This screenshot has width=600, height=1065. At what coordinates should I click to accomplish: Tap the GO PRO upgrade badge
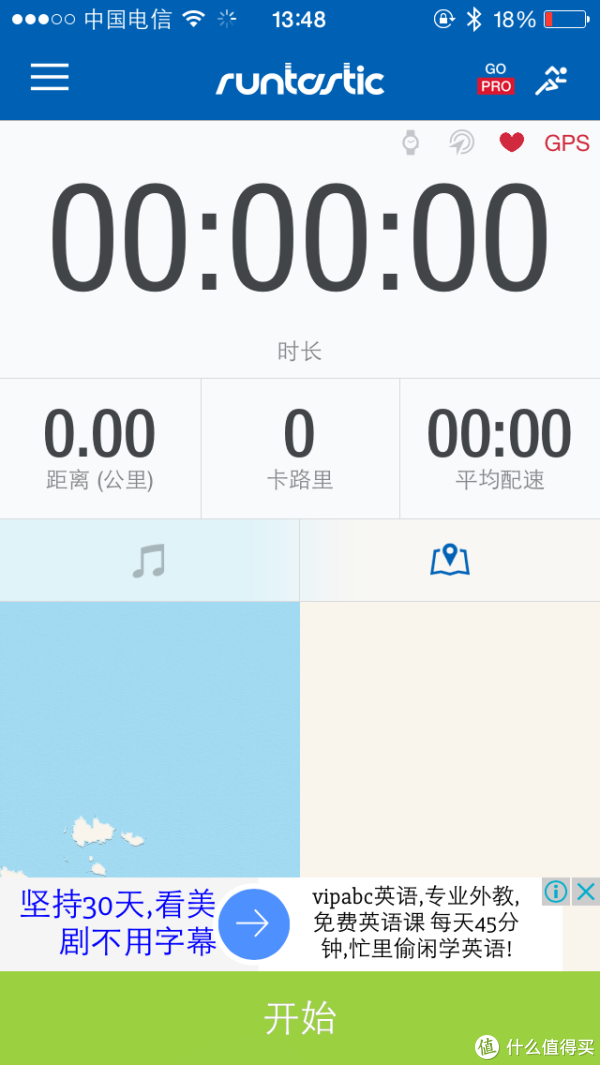click(x=495, y=79)
